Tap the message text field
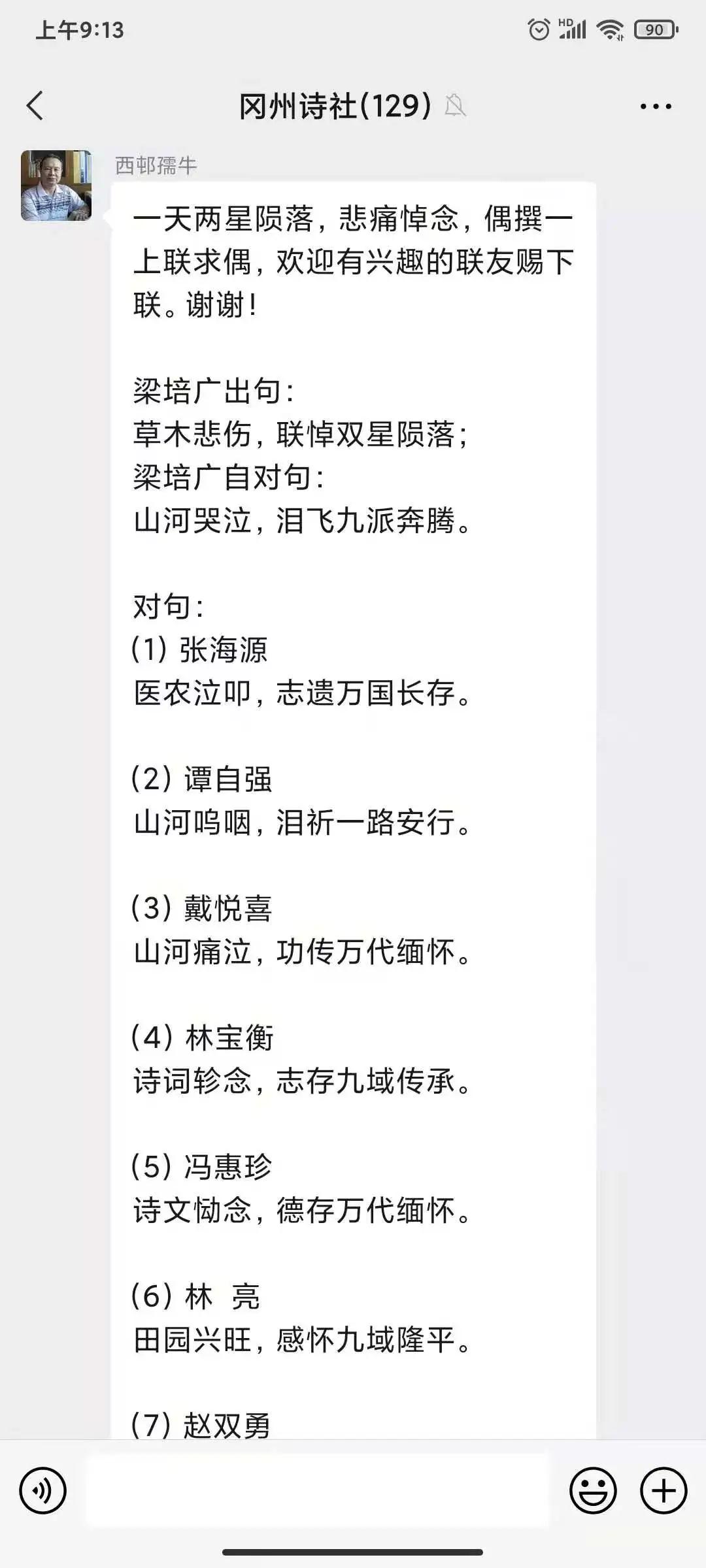The image size is (706, 1568). click(318, 1491)
